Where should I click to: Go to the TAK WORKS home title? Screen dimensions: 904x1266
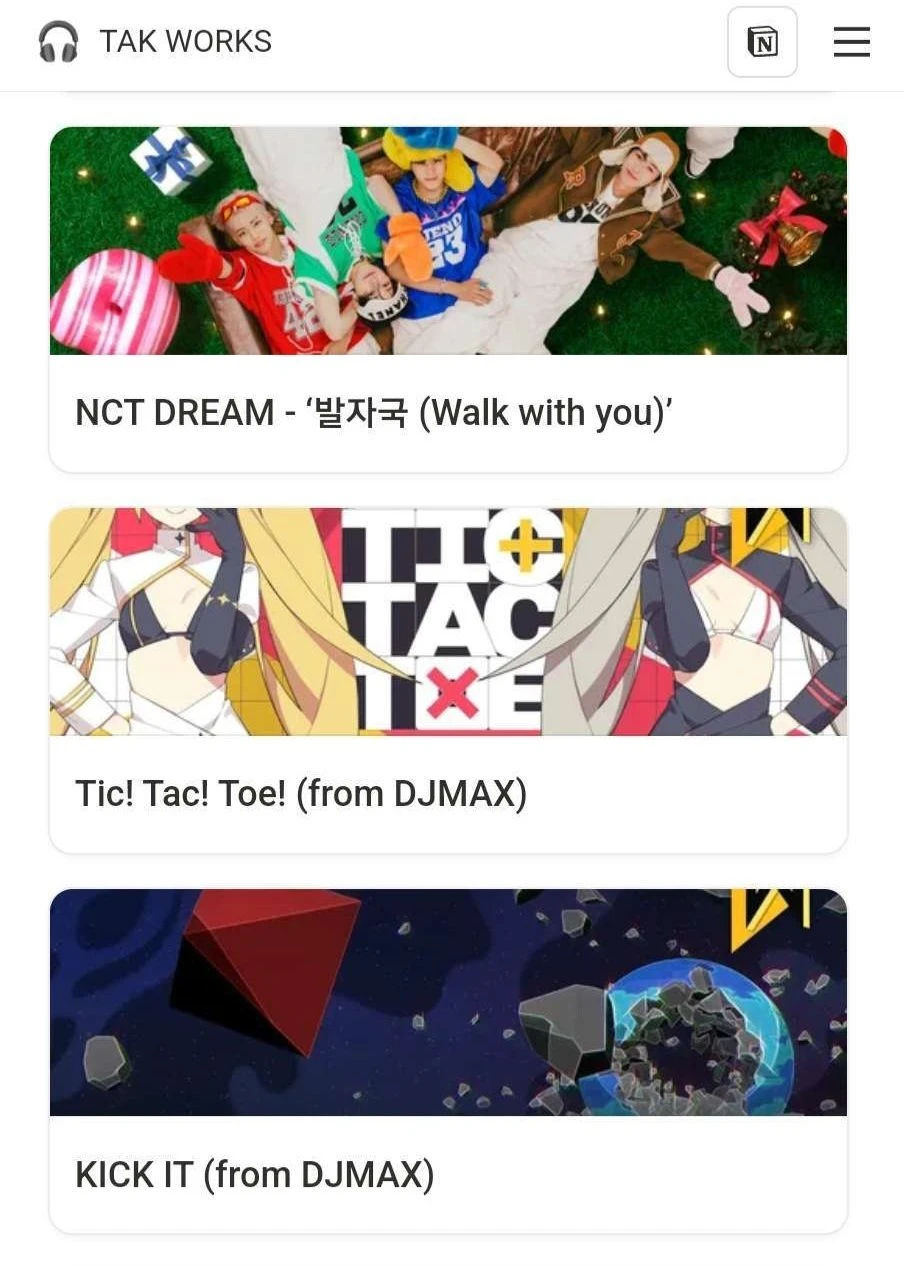185,42
